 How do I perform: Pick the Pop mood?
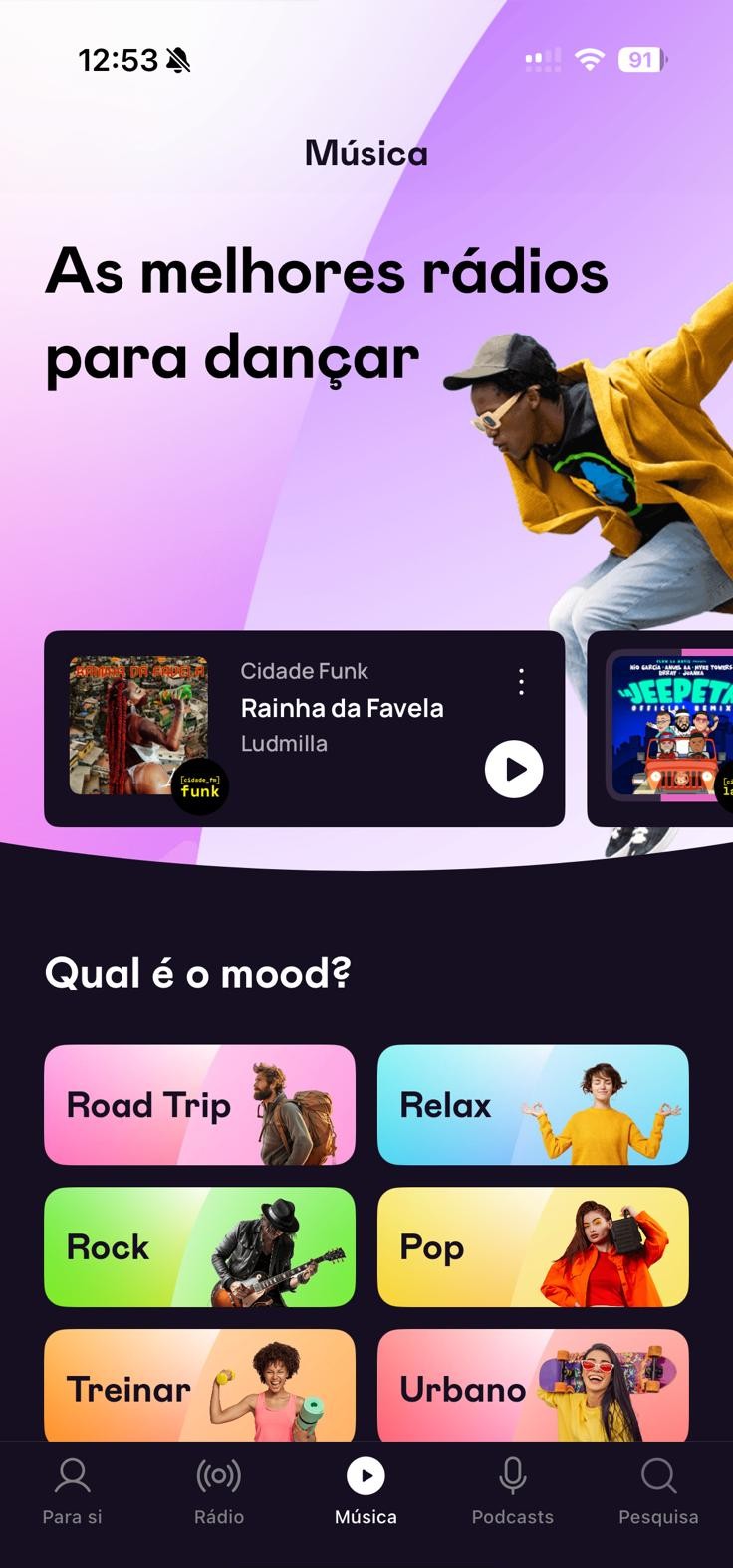pyautogui.click(x=533, y=1246)
